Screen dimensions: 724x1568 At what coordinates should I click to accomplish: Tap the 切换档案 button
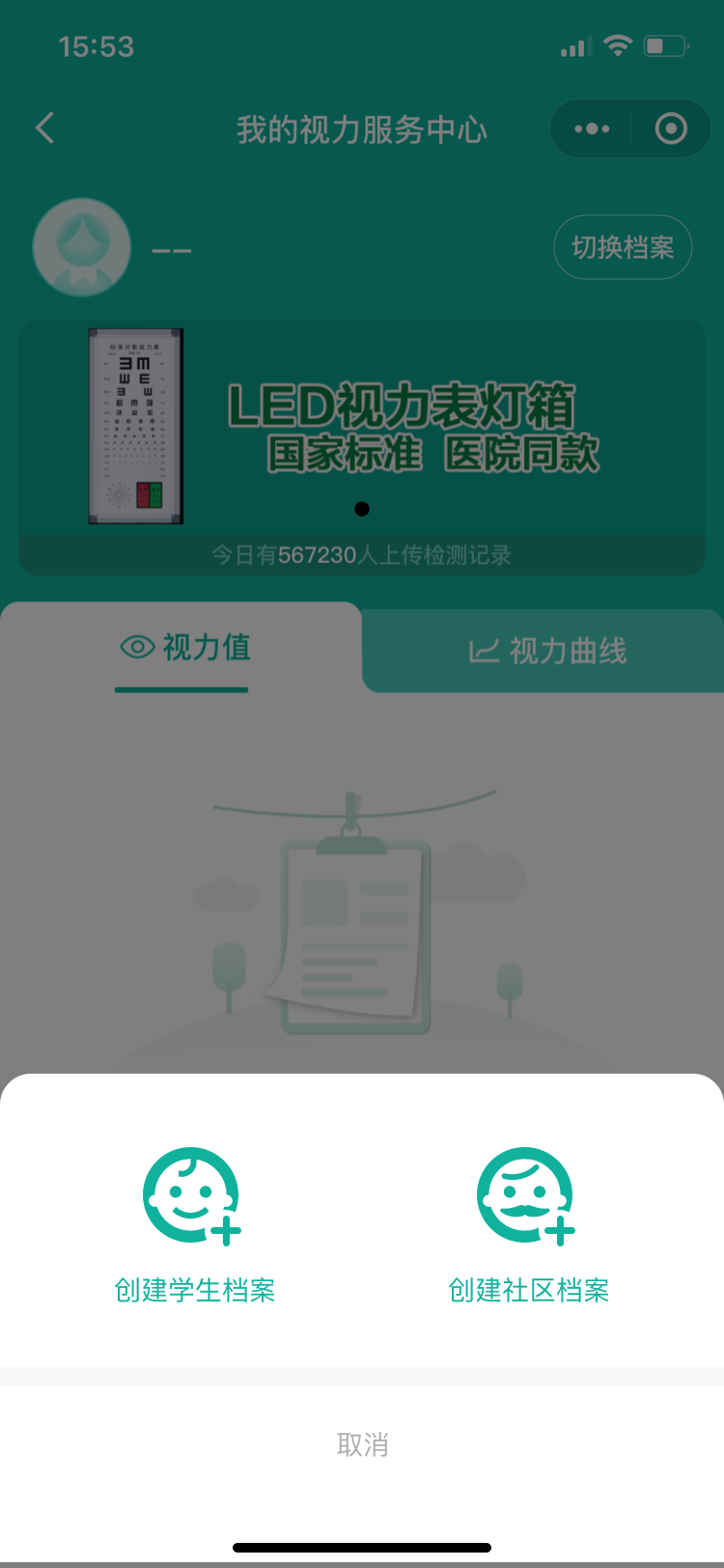click(x=623, y=247)
